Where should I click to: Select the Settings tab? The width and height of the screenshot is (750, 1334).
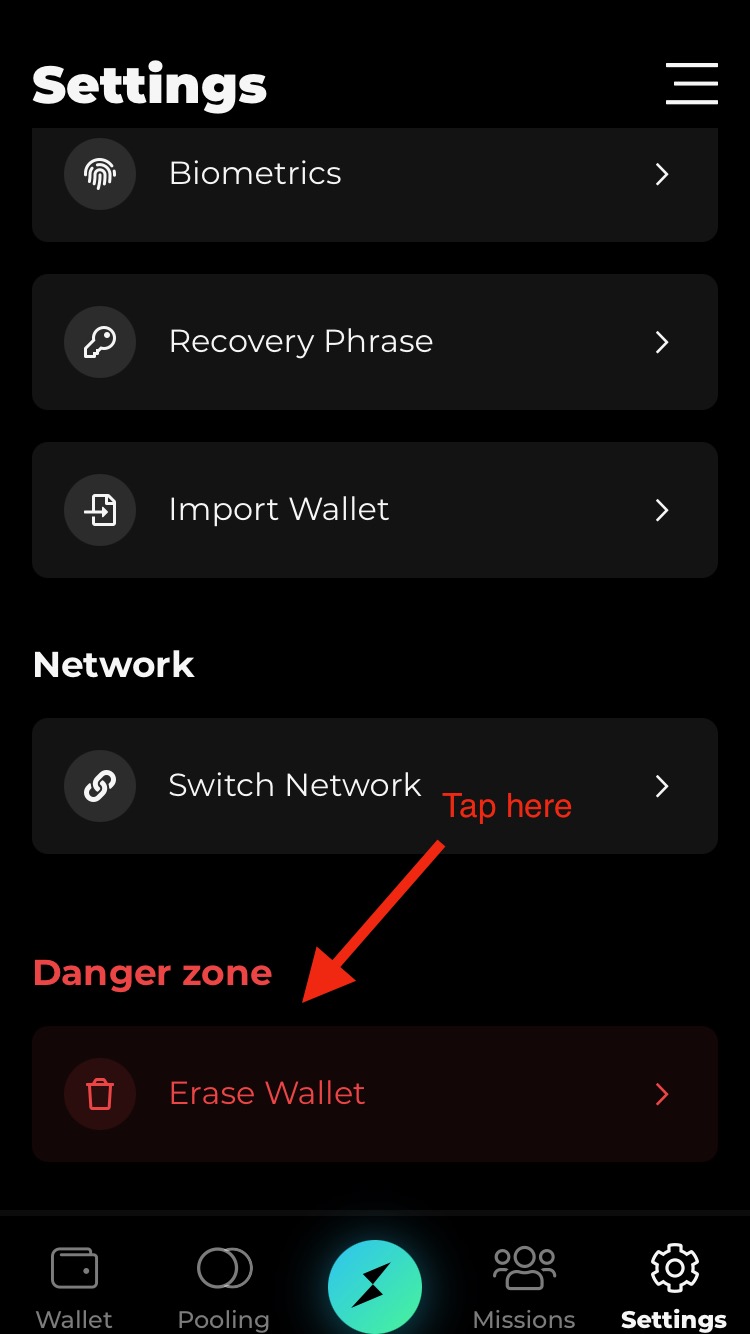coord(674,1287)
